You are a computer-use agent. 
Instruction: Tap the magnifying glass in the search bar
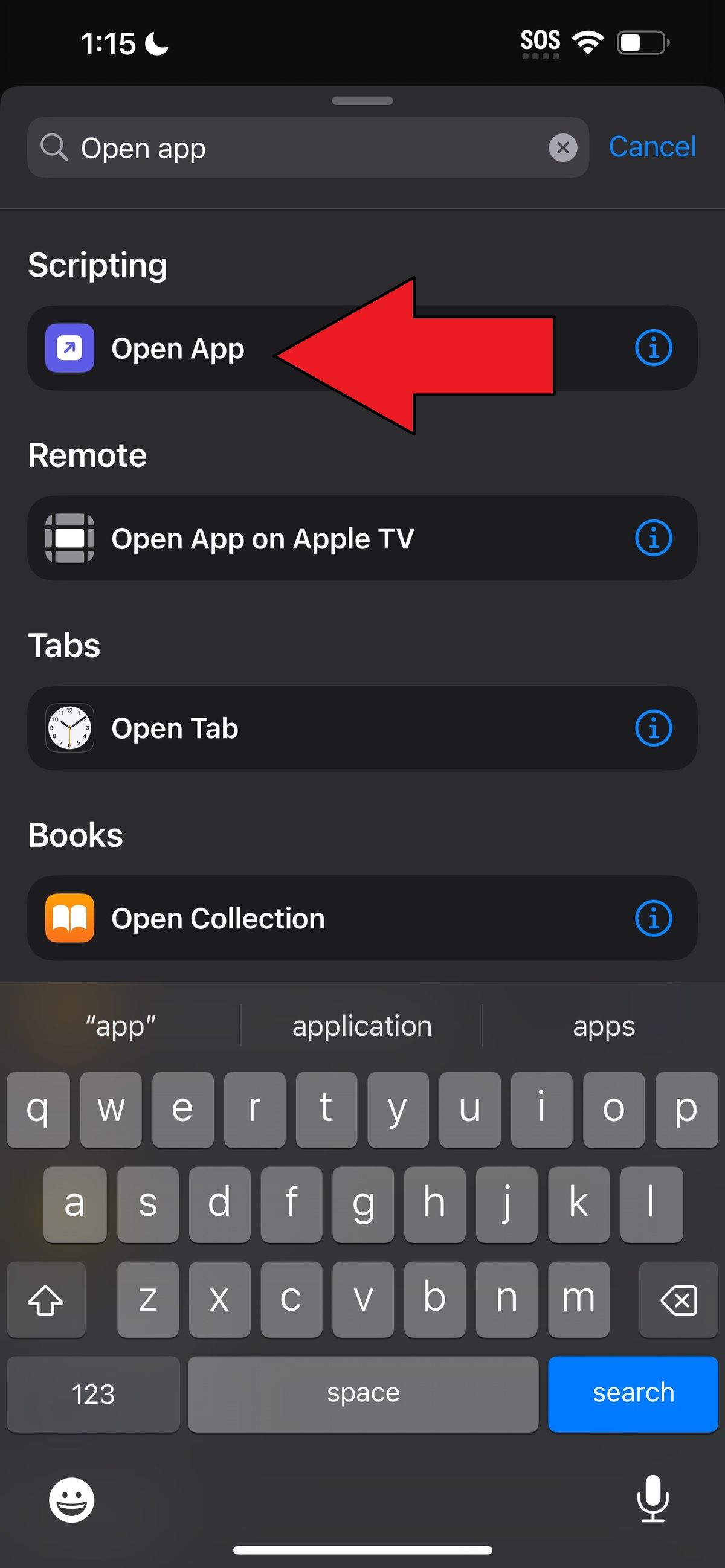55,147
